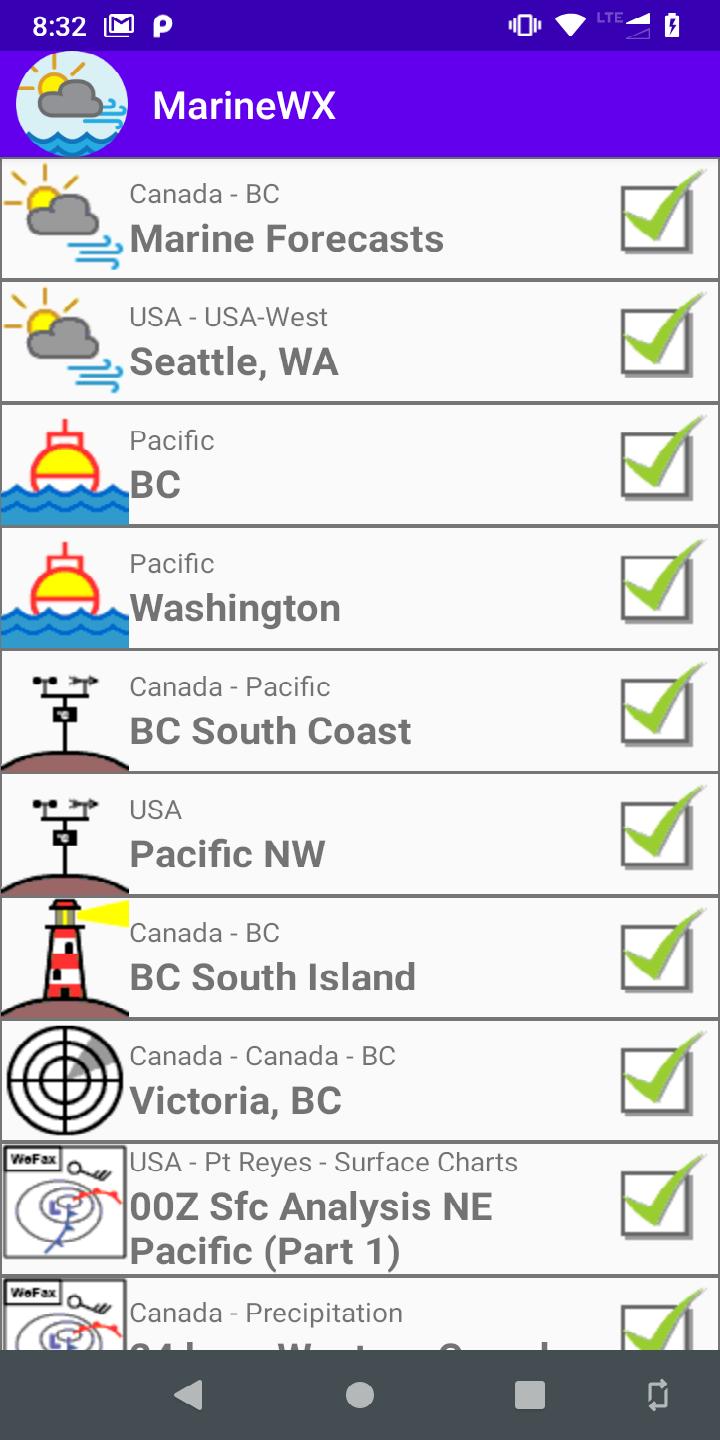The height and width of the screenshot is (1440, 720).
Task: Tap the recent apps square button
Action: click(x=530, y=1393)
